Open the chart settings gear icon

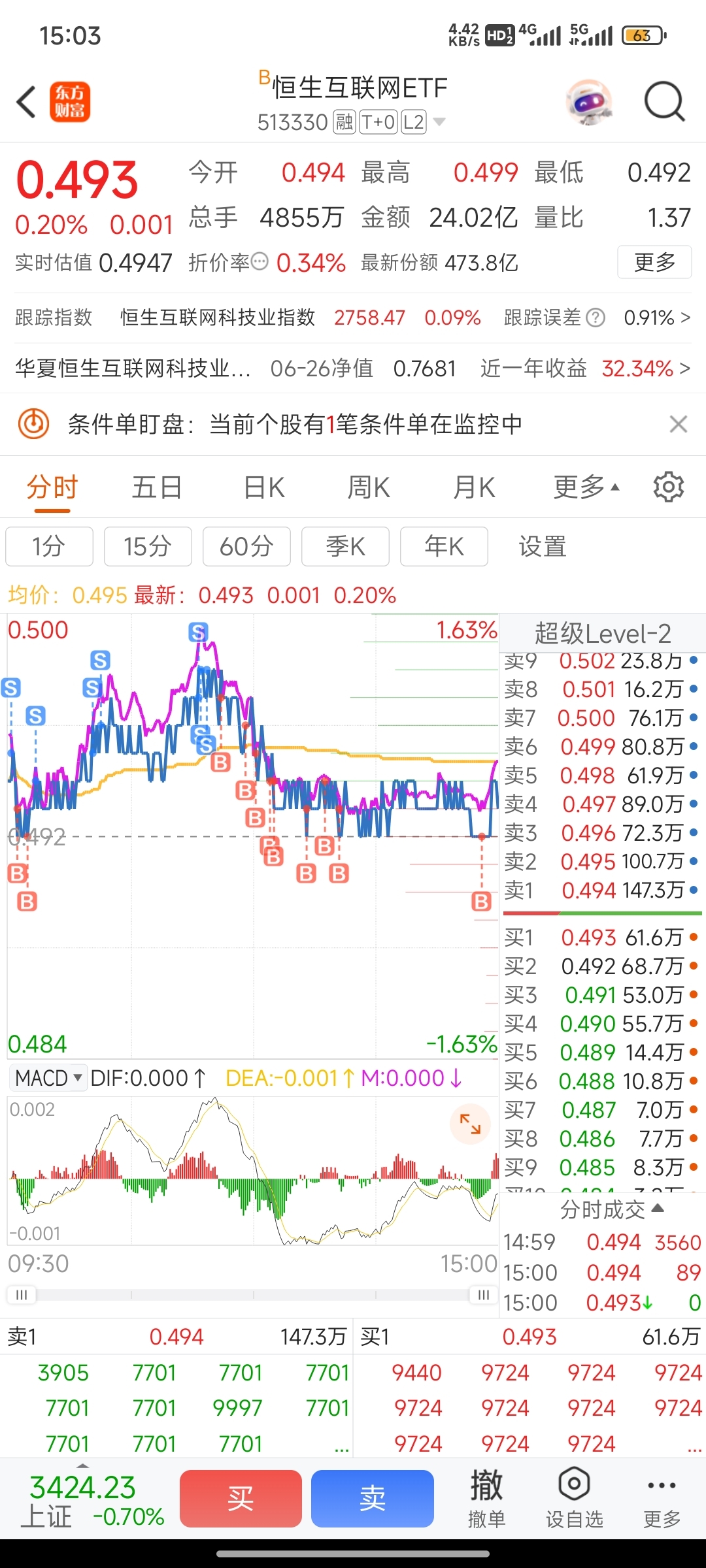[668, 487]
